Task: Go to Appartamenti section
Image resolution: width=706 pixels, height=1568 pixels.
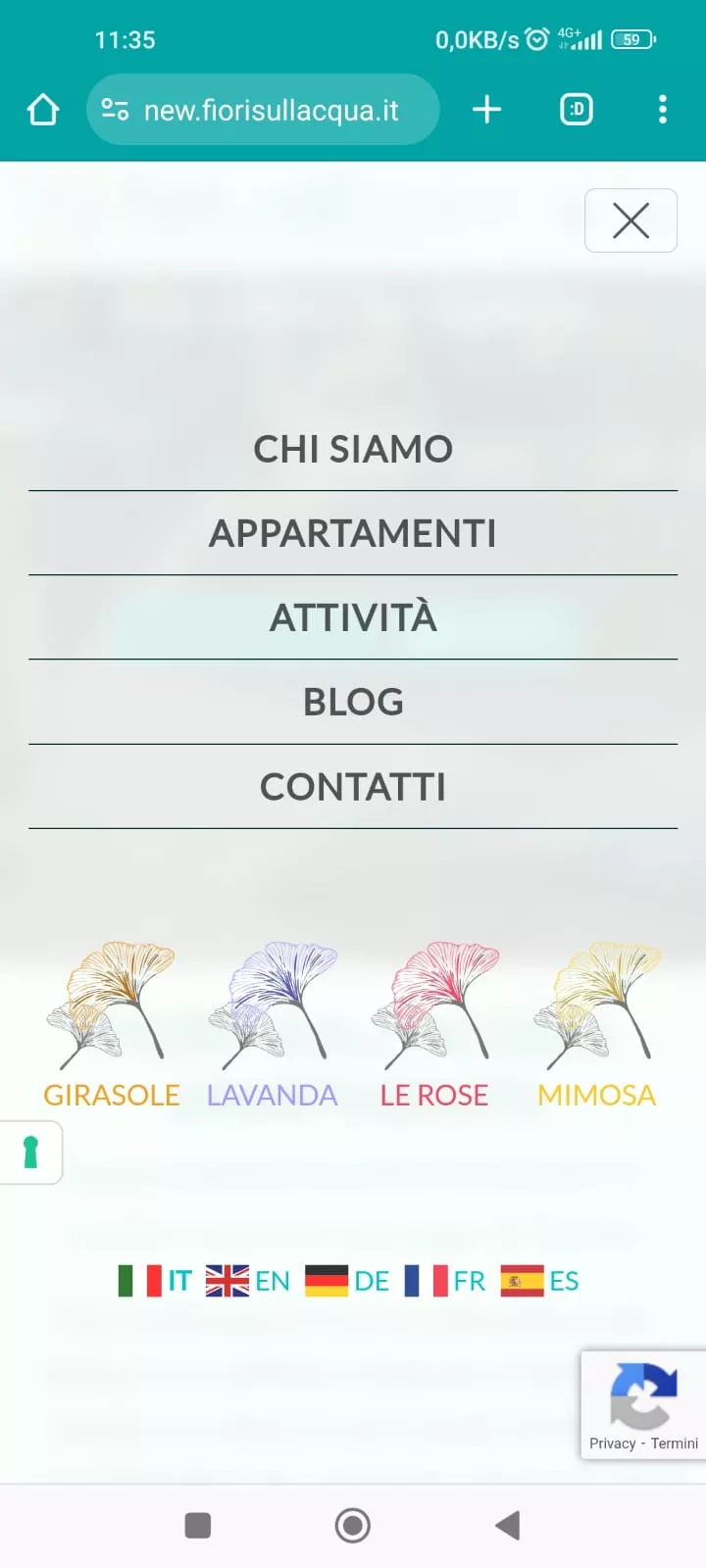Action: tap(353, 533)
